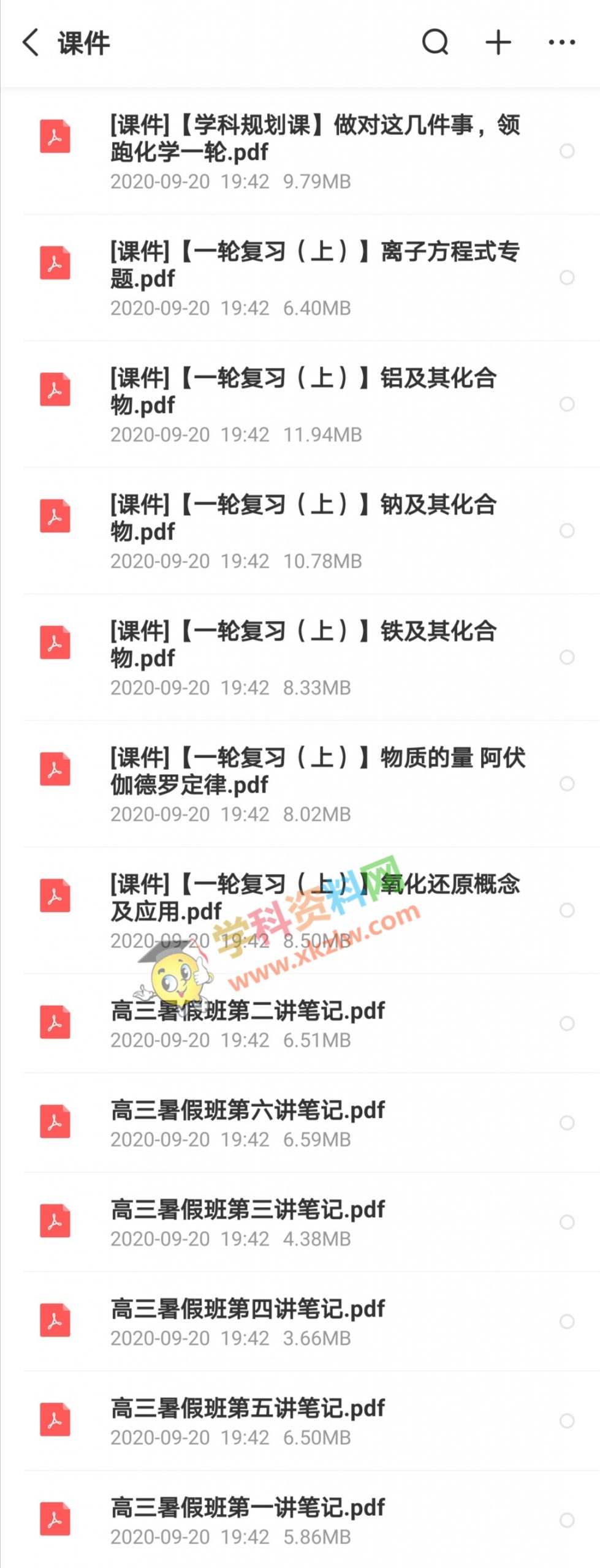Go back from the 课件 folder
The width and height of the screenshot is (600, 1568).
pos(31,43)
